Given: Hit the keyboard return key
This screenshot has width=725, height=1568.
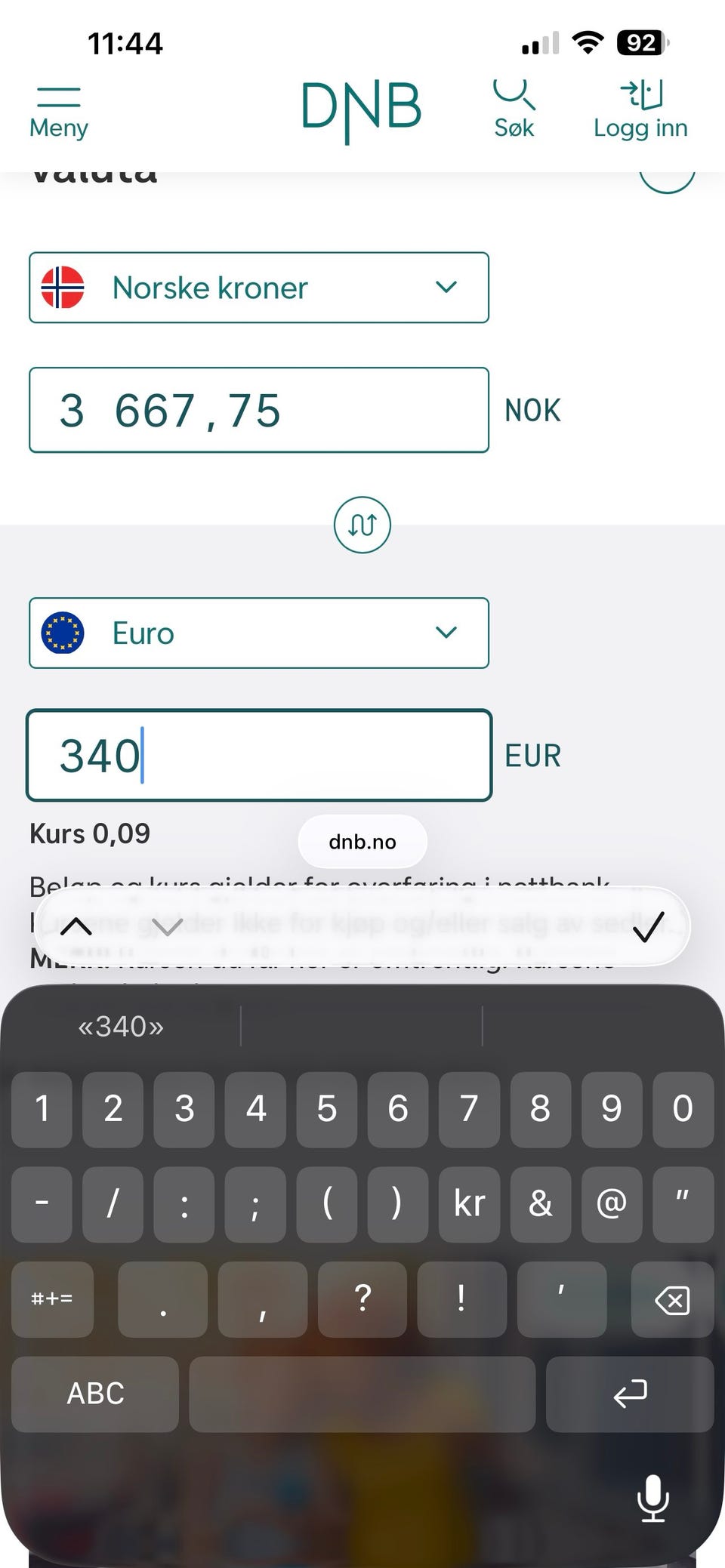Looking at the screenshot, I should [x=630, y=1394].
